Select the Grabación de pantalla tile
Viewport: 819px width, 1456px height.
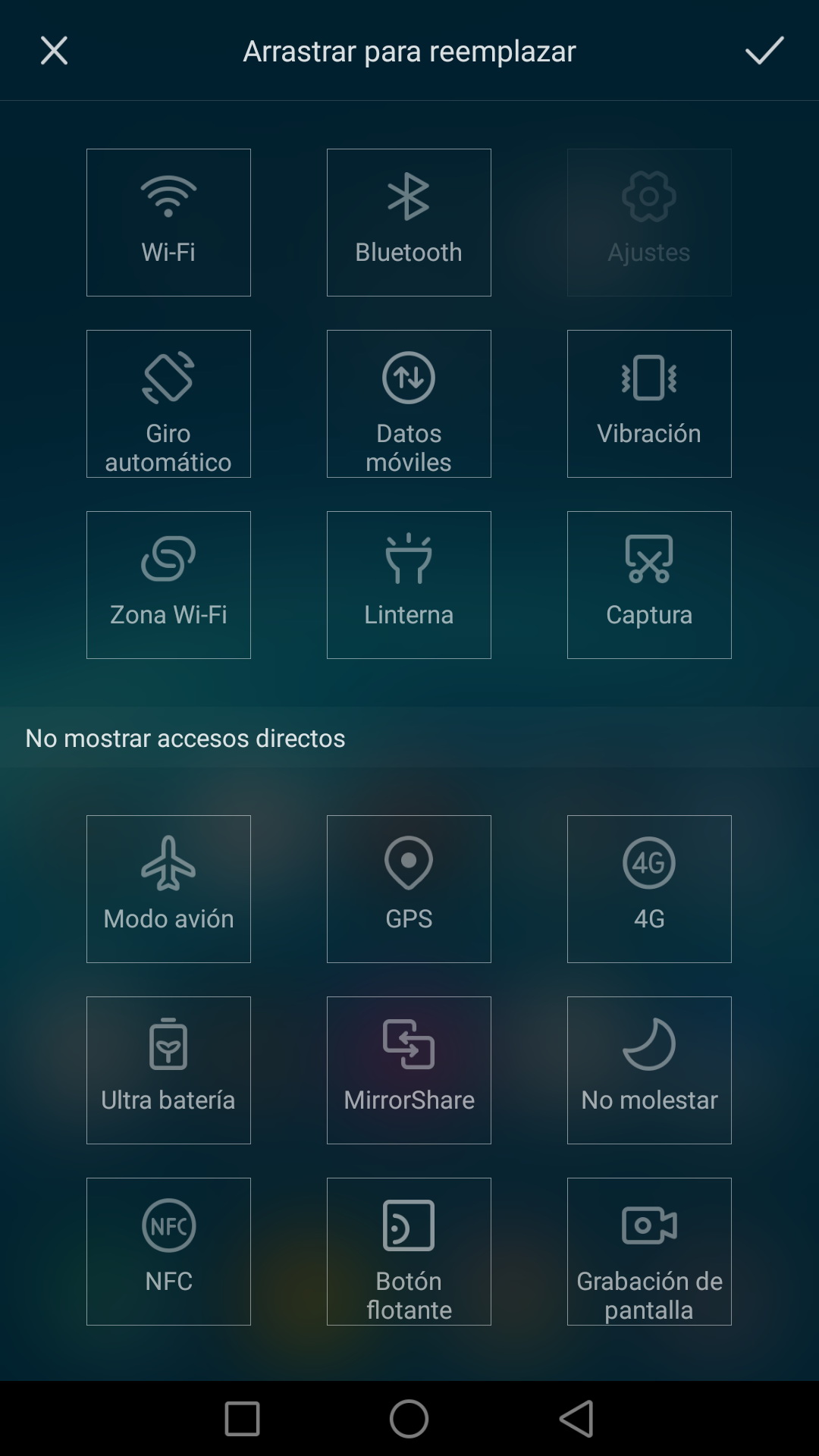click(x=649, y=1251)
